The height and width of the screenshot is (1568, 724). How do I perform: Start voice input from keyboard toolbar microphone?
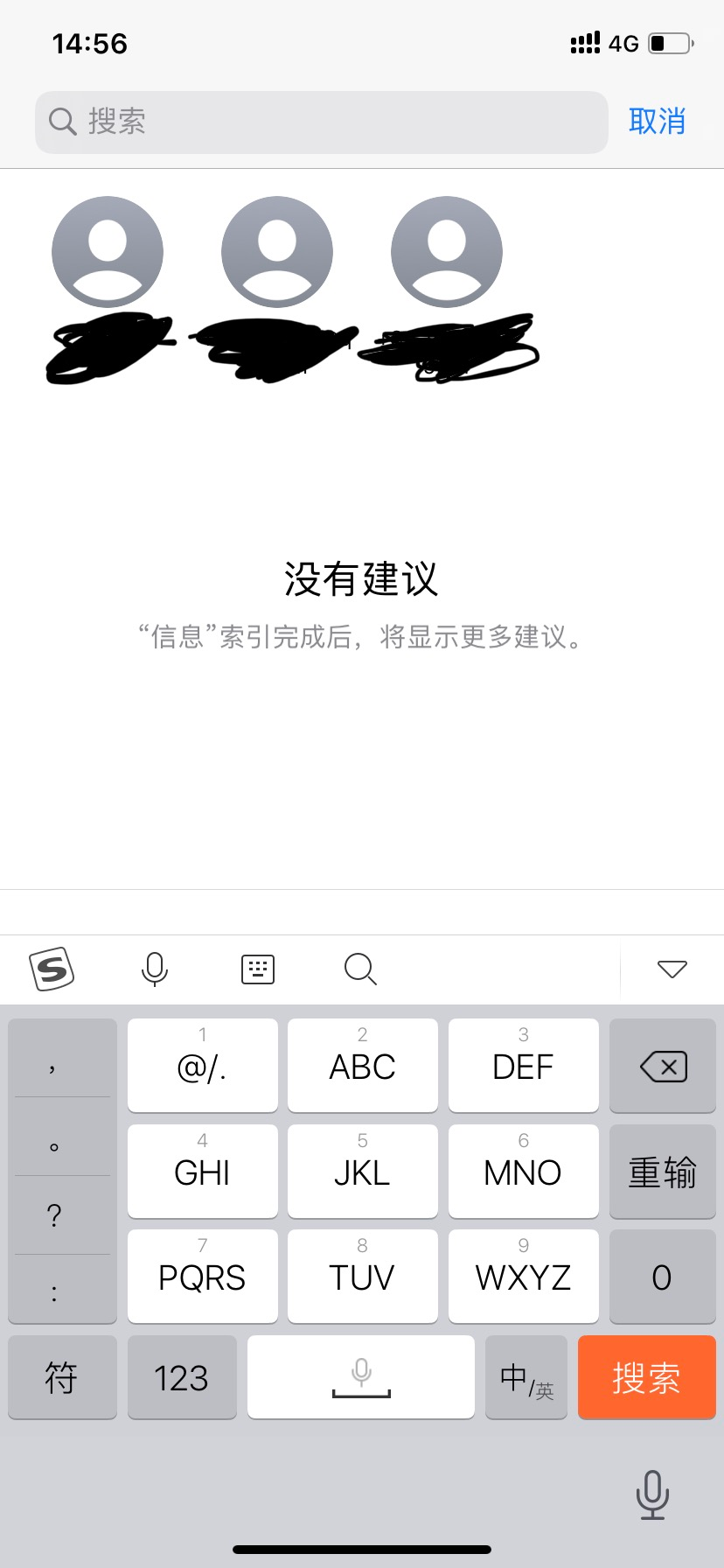pos(155,969)
